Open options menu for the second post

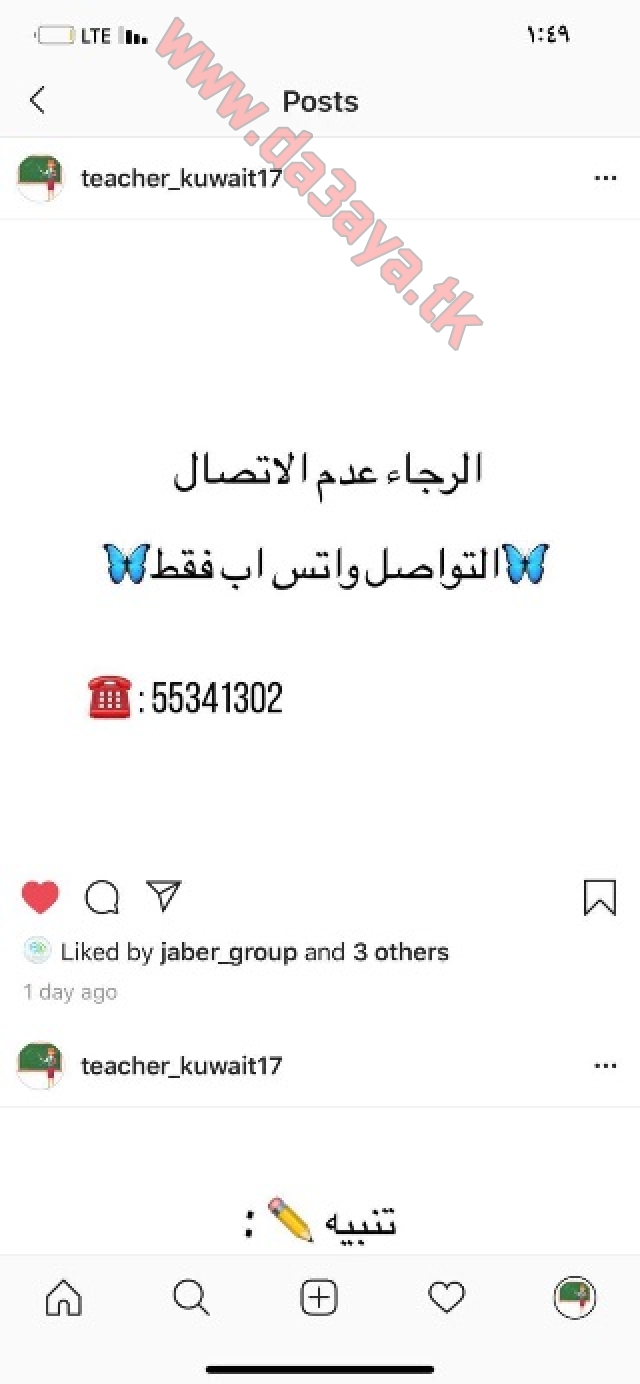(x=605, y=1066)
